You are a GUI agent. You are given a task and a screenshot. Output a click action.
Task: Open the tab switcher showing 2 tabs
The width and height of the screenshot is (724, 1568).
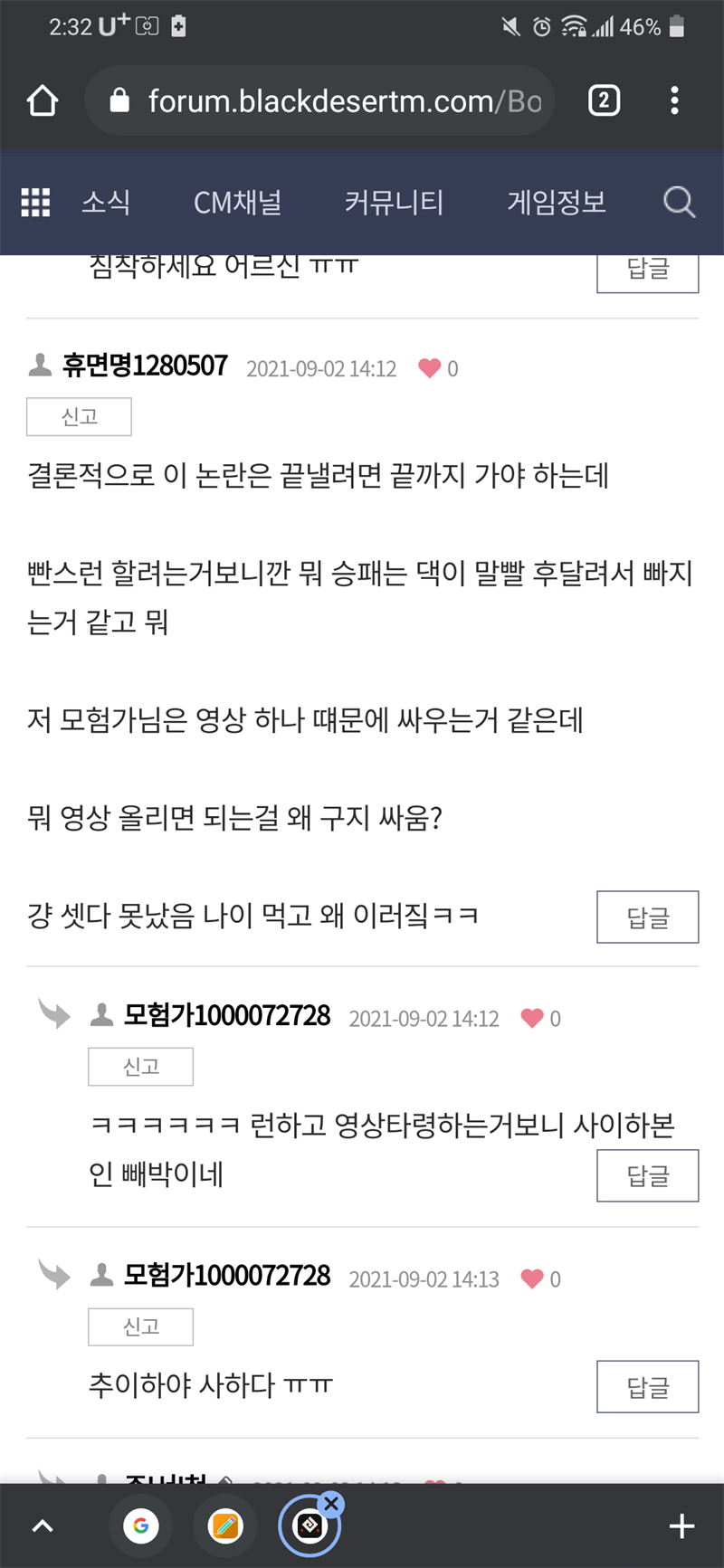coord(604,100)
